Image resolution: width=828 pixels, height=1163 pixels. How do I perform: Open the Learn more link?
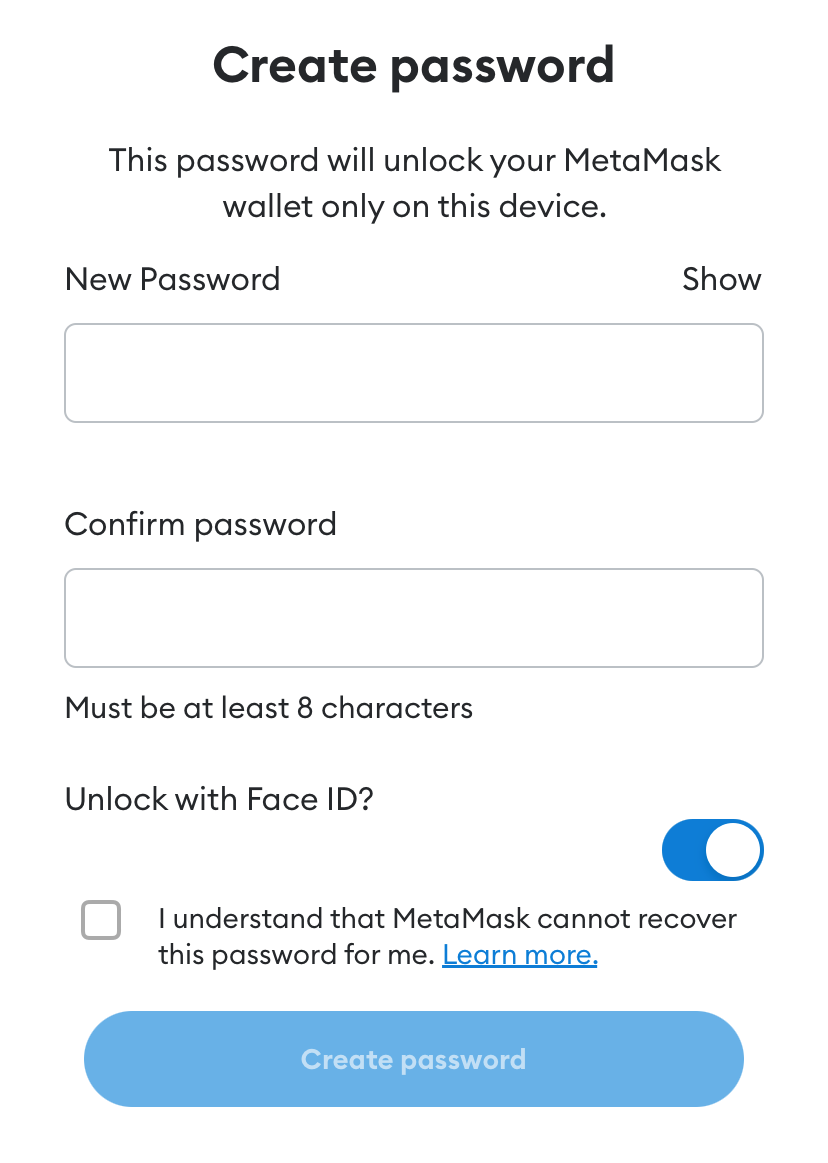click(x=519, y=955)
